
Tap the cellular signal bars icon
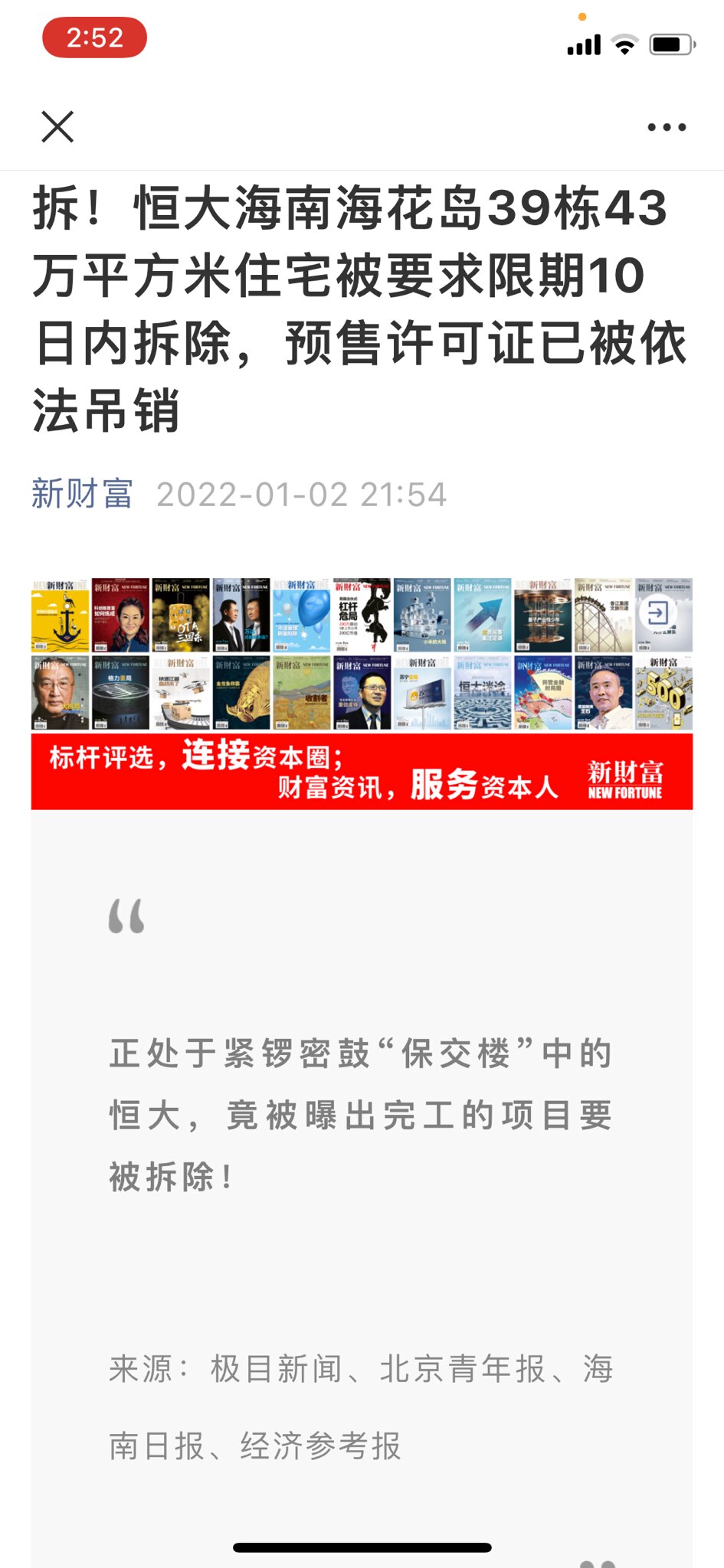(x=585, y=44)
